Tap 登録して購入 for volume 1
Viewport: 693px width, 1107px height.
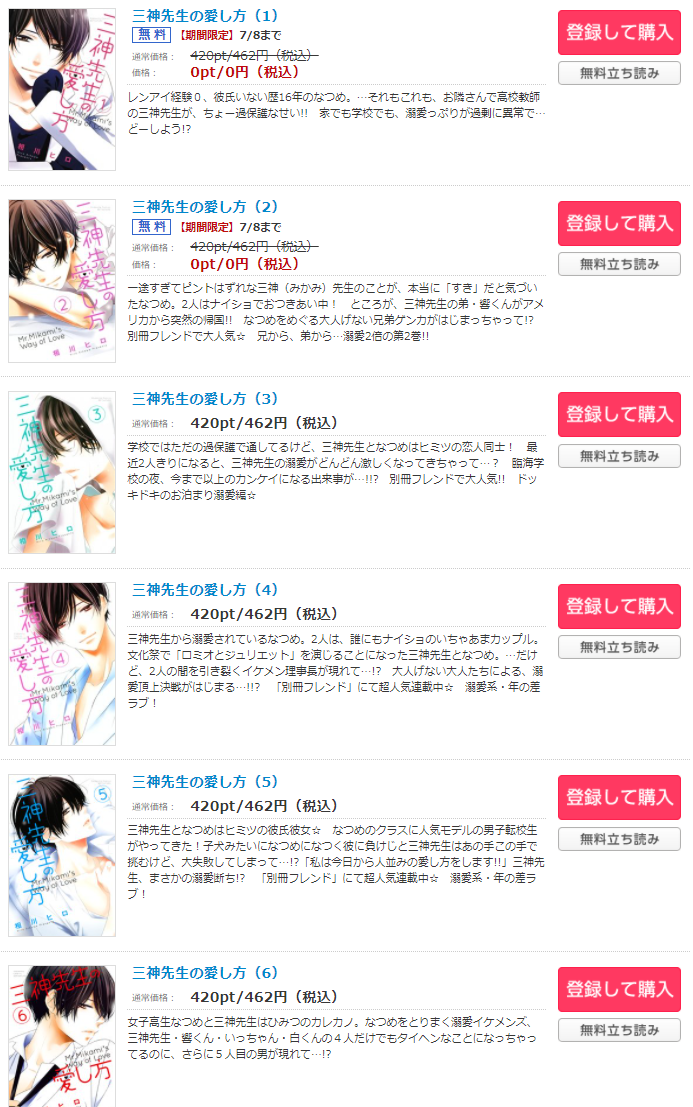pos(619,32)
